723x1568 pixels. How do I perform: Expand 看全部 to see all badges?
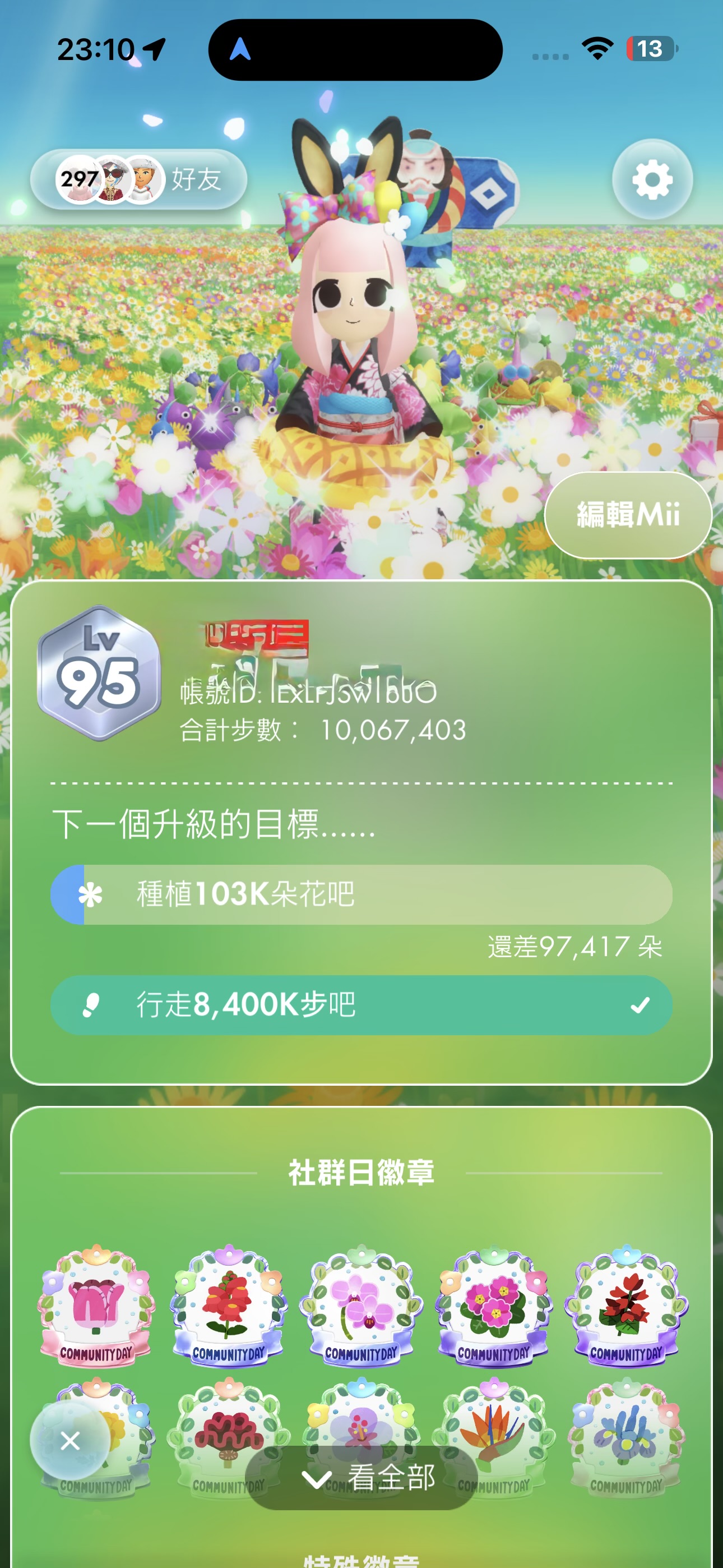click(x=361, y=1478)
